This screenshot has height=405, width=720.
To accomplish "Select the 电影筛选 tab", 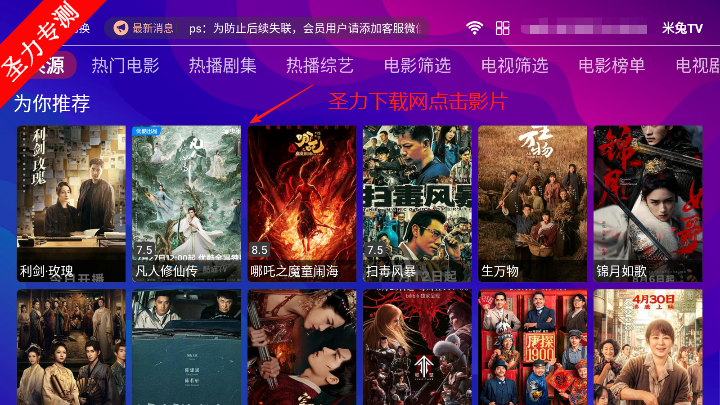I will [417, 66].
